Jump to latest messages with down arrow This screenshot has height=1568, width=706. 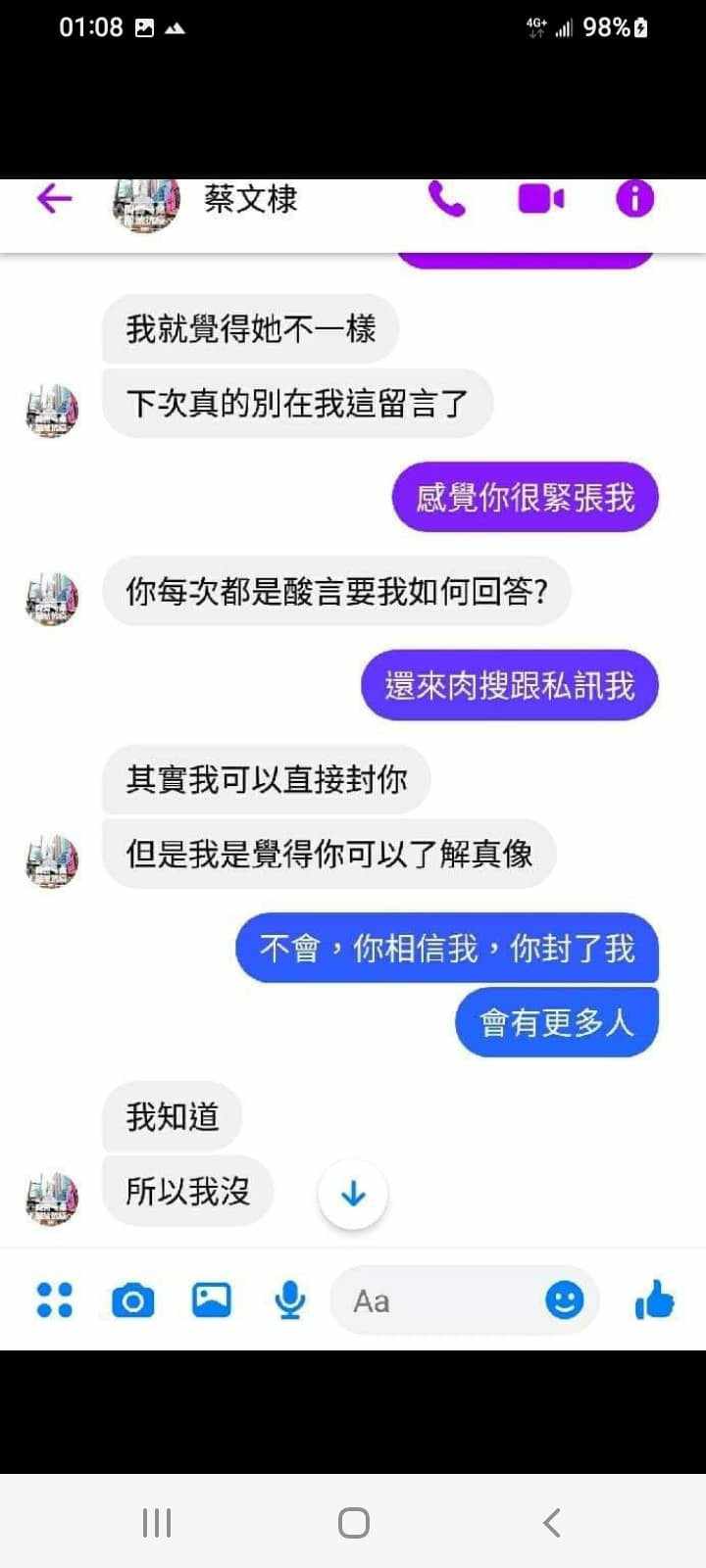[353, 1194]
